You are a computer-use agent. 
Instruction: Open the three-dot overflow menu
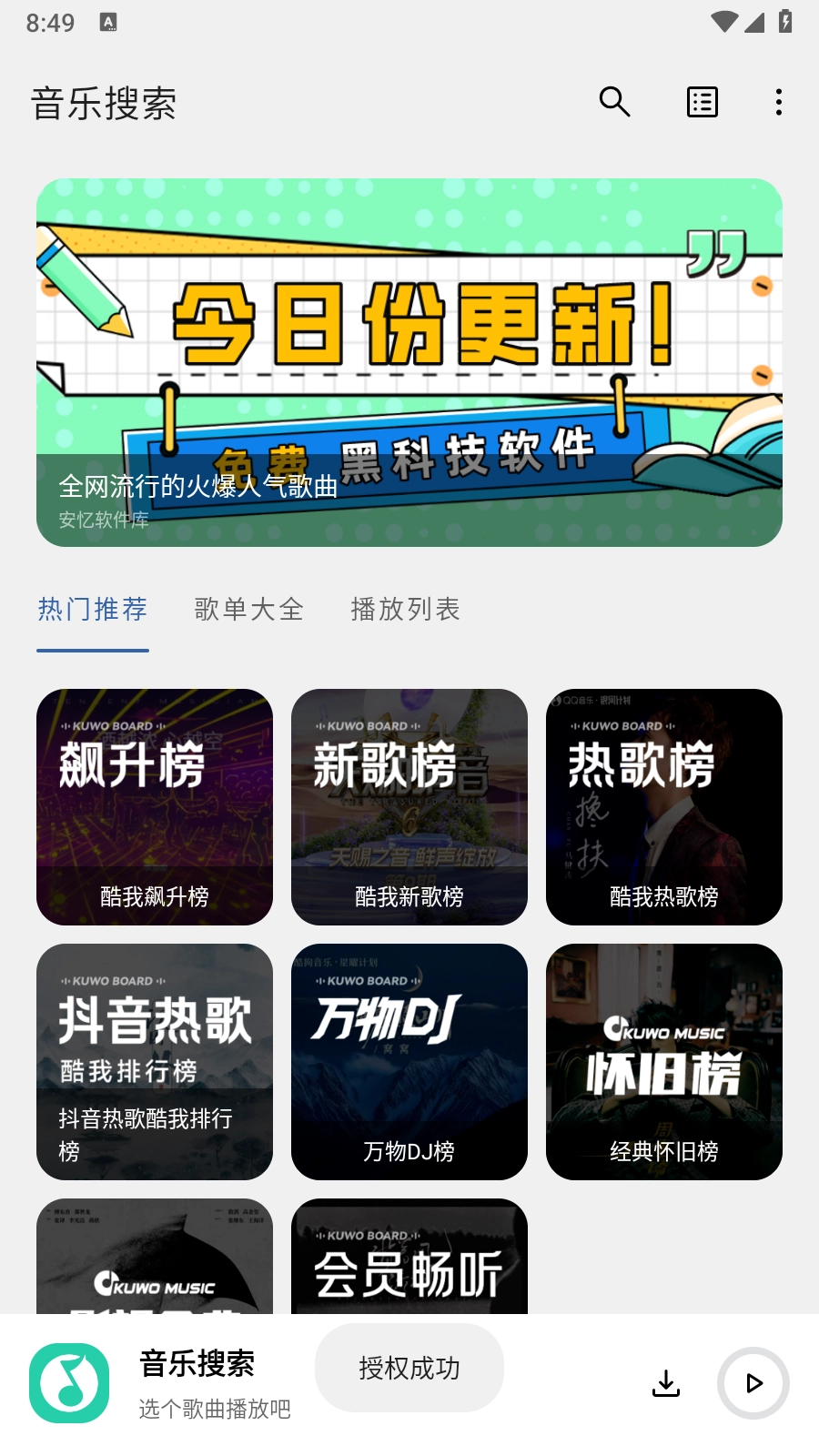coord(779,102)
